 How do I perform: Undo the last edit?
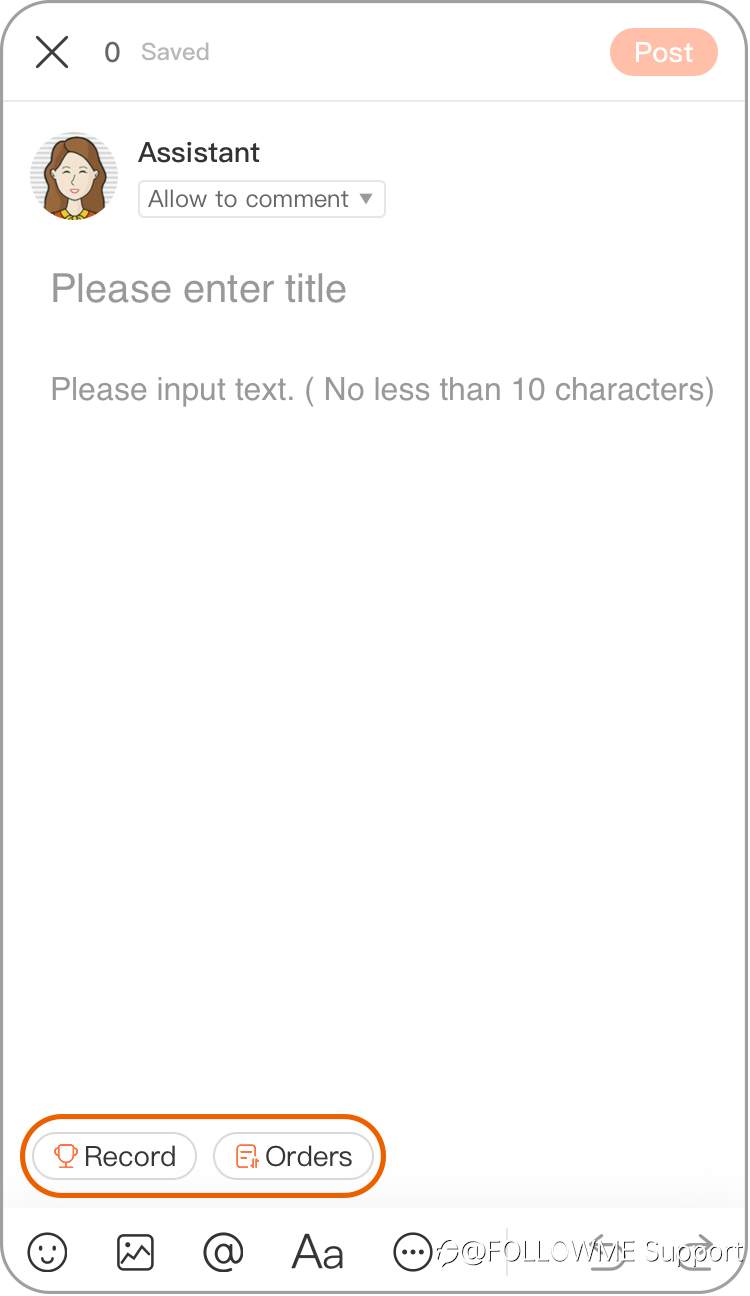point(610,1252)
